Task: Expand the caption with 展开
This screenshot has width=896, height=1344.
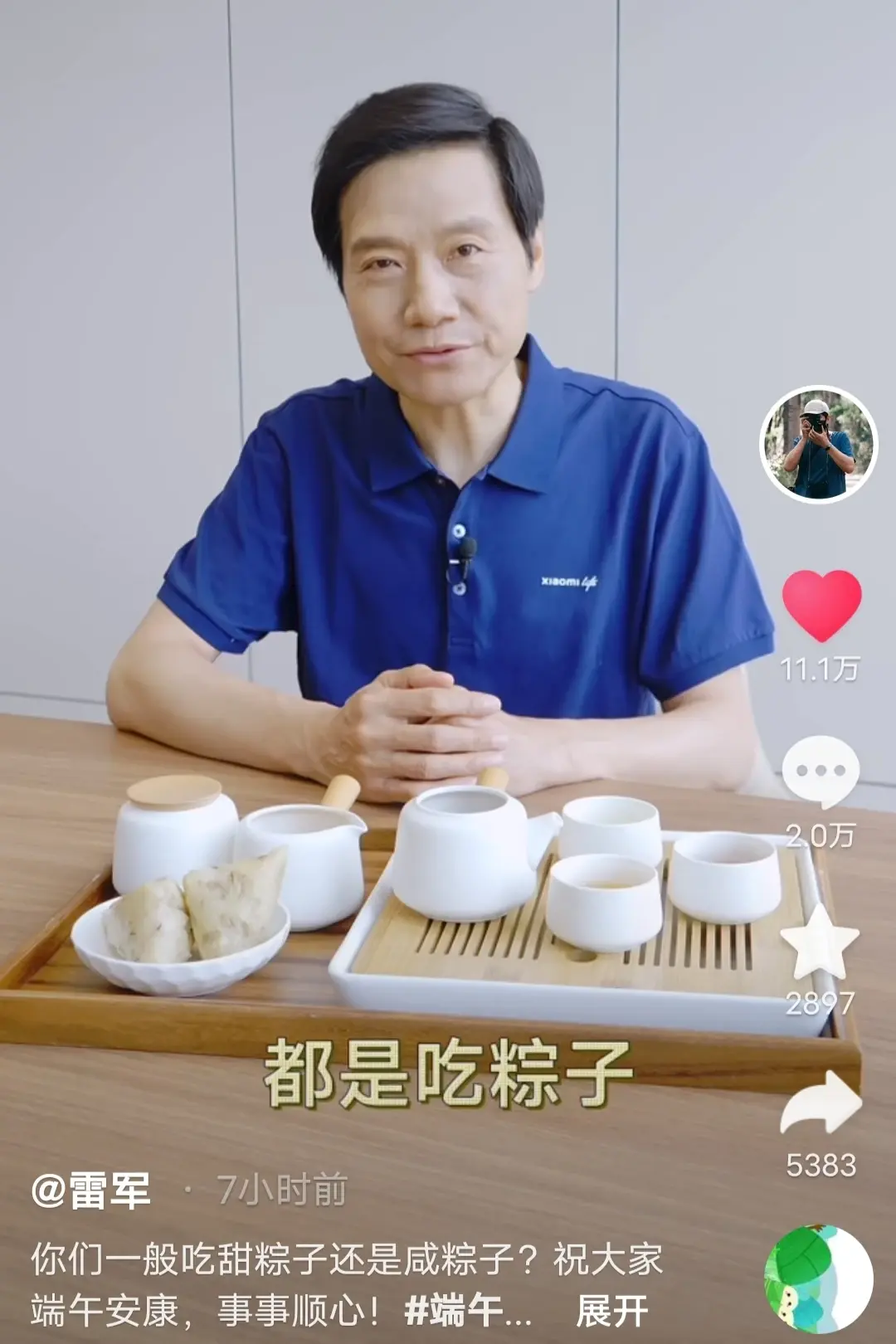Action: 612,1312
